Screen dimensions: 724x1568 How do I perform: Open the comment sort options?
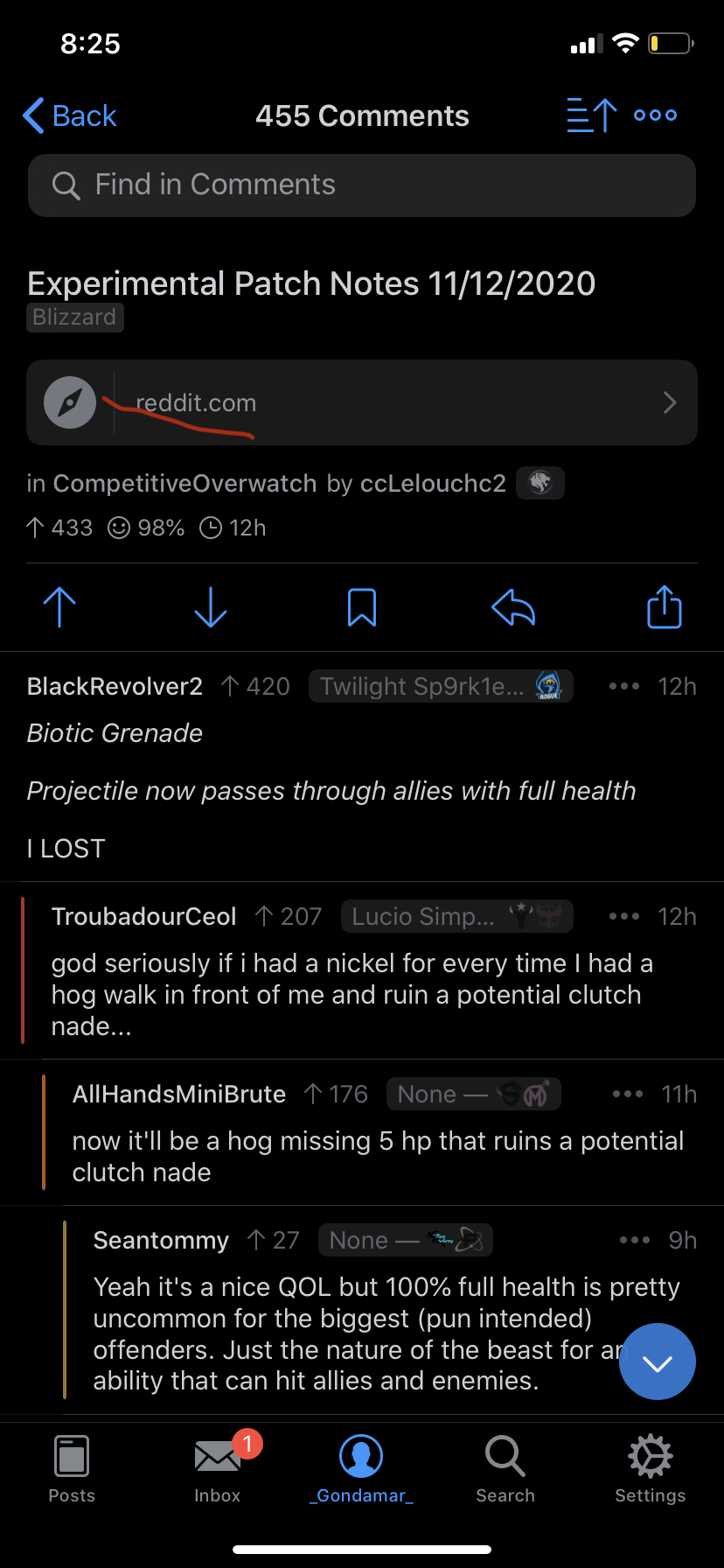pyautogui.click(x=591, y=115)
